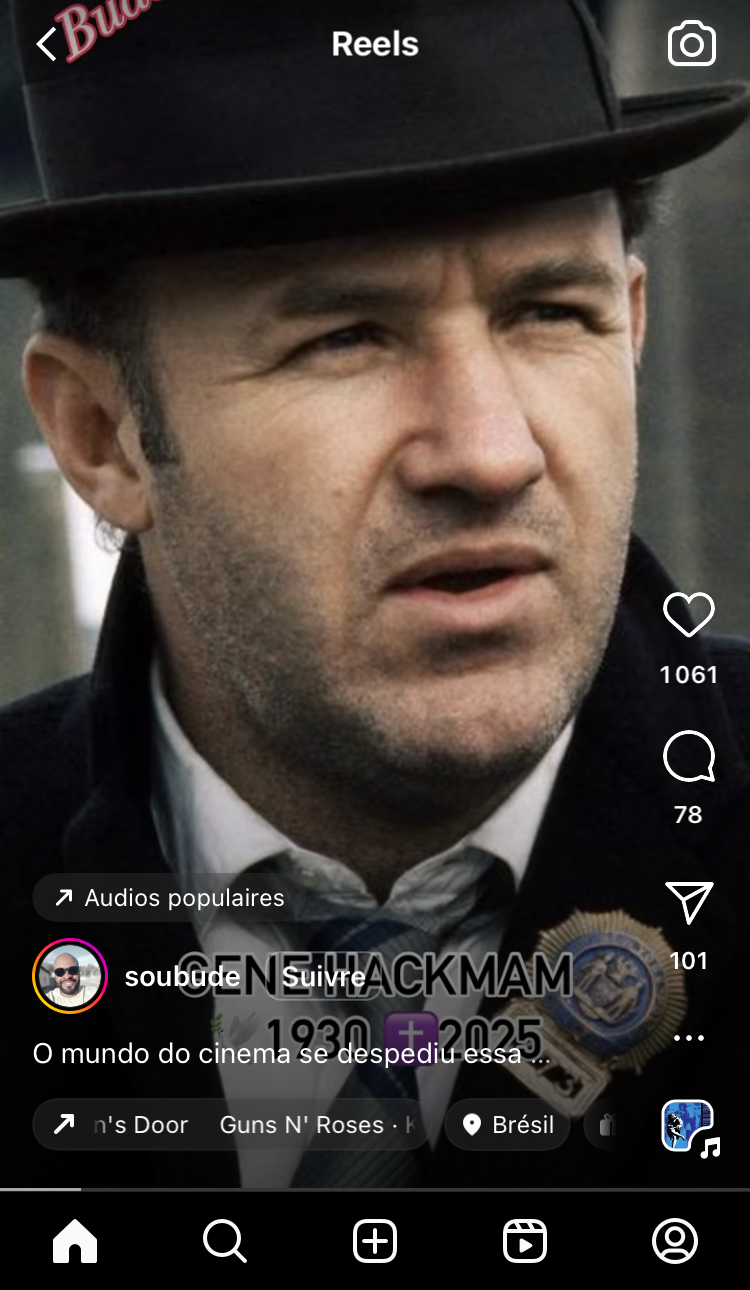Like this reel with the heart icon
Screen dimensions: 750x1290
click(x=689, y=615)
